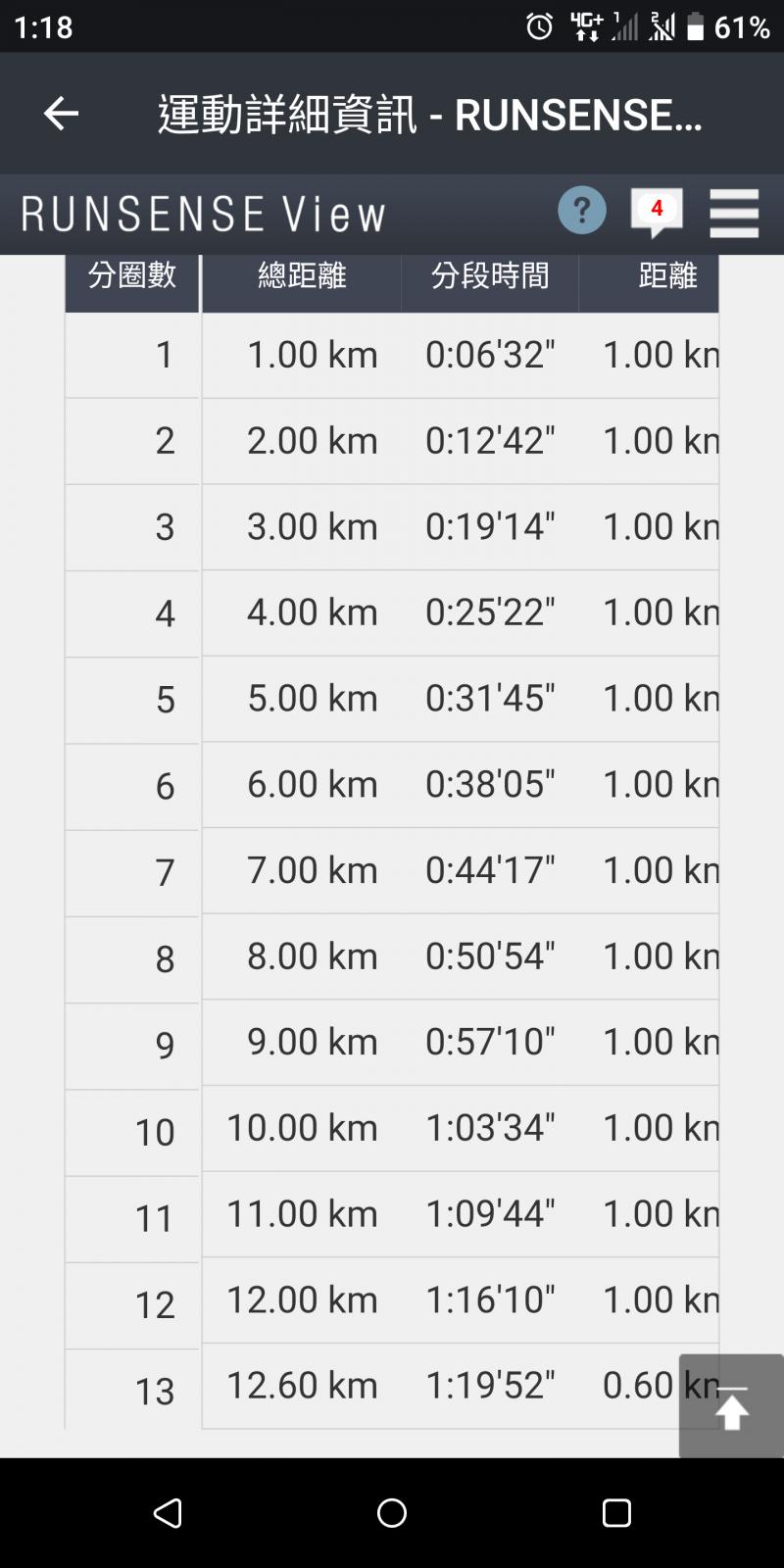Screen dimensions: 784x1568
Task: Go back using the app bar arrow
Action: coord(61,114)
